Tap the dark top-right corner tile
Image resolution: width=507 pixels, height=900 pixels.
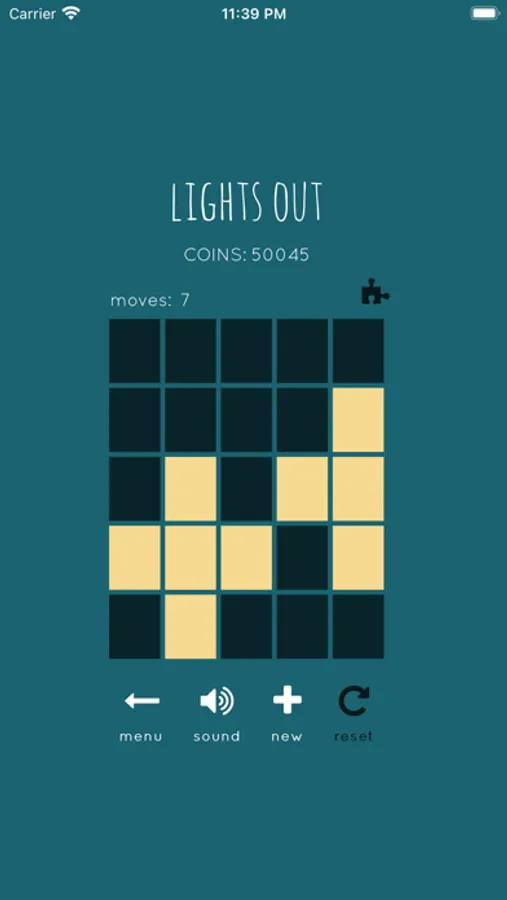[358, 351]
